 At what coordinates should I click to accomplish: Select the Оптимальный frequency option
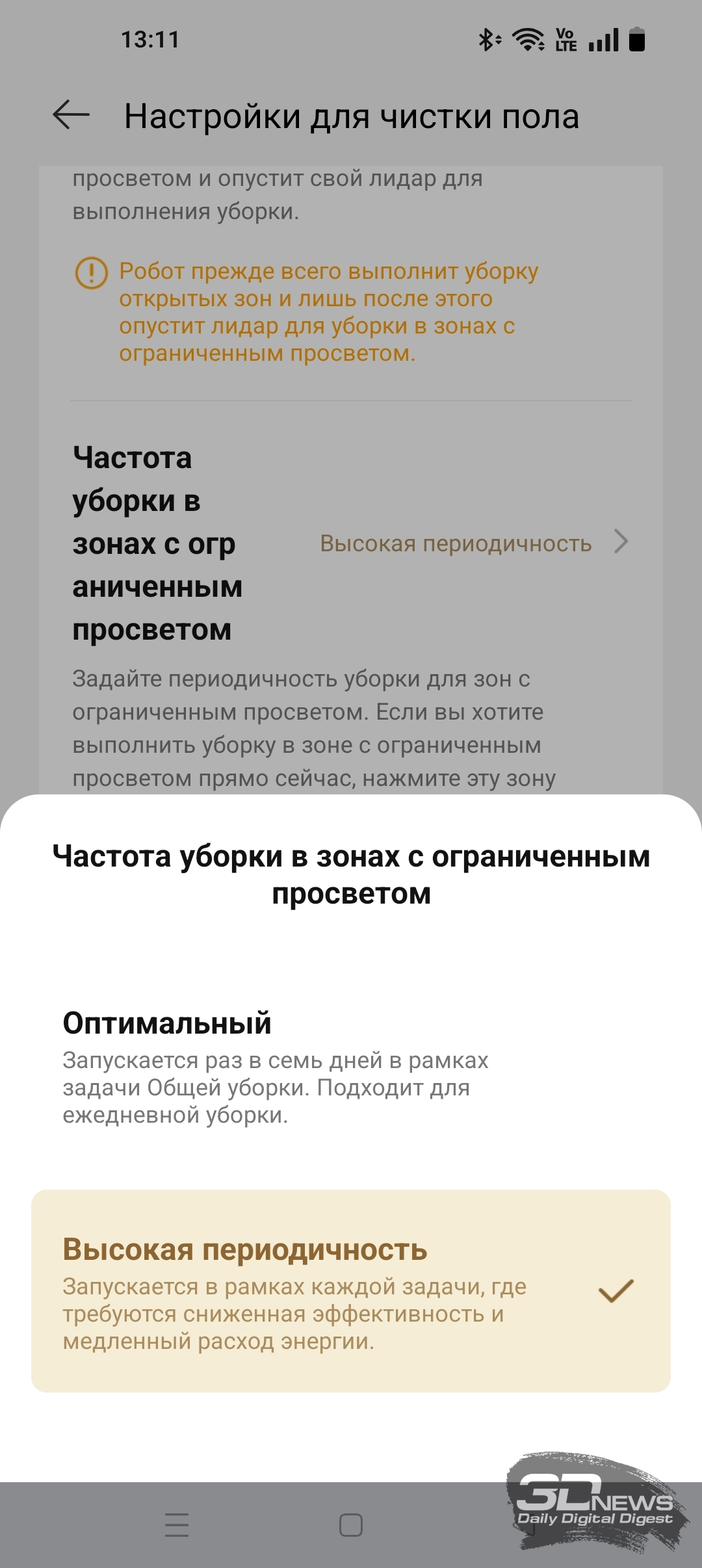(351, 1067)
